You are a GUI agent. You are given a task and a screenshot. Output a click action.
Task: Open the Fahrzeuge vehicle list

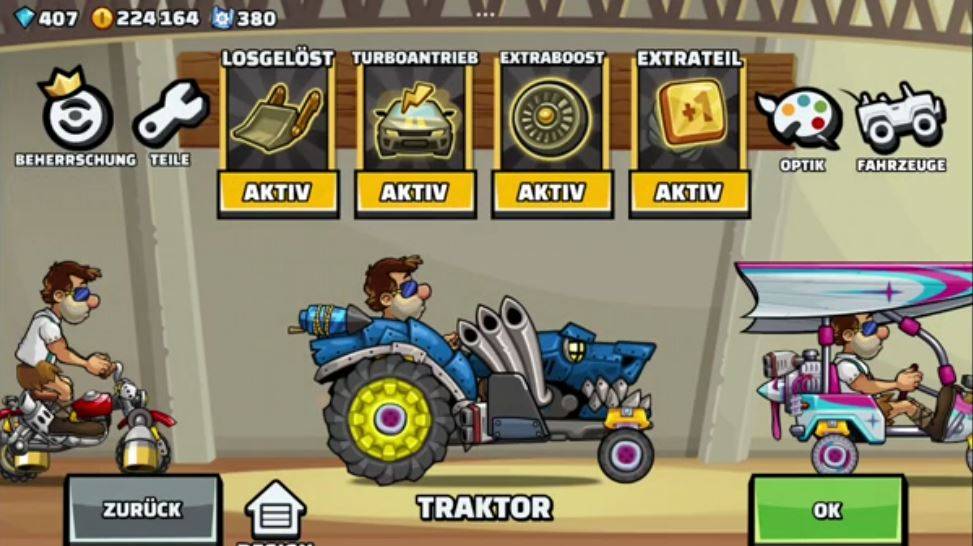(x=900, y=120)
